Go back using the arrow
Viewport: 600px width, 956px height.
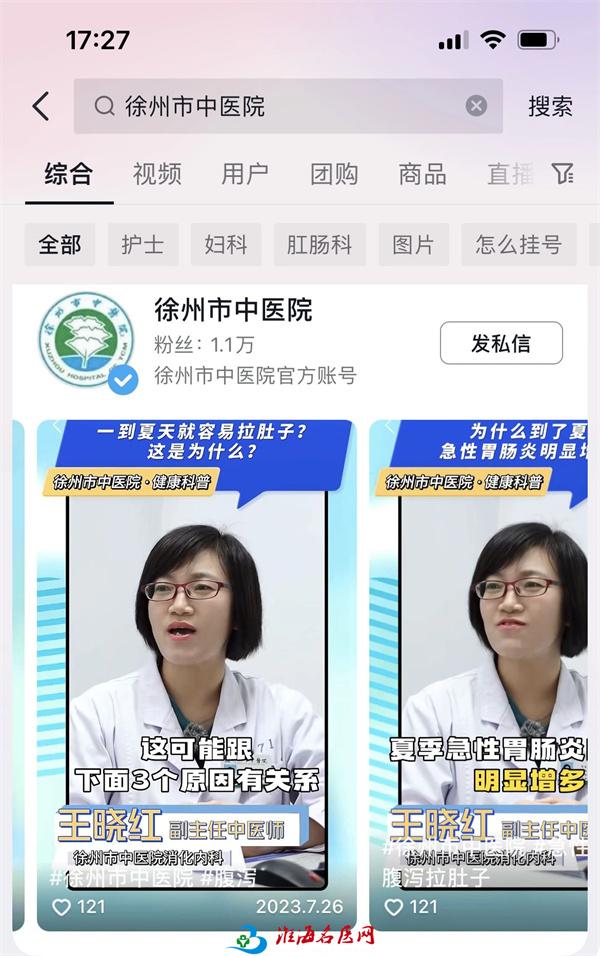coord(41,106)
